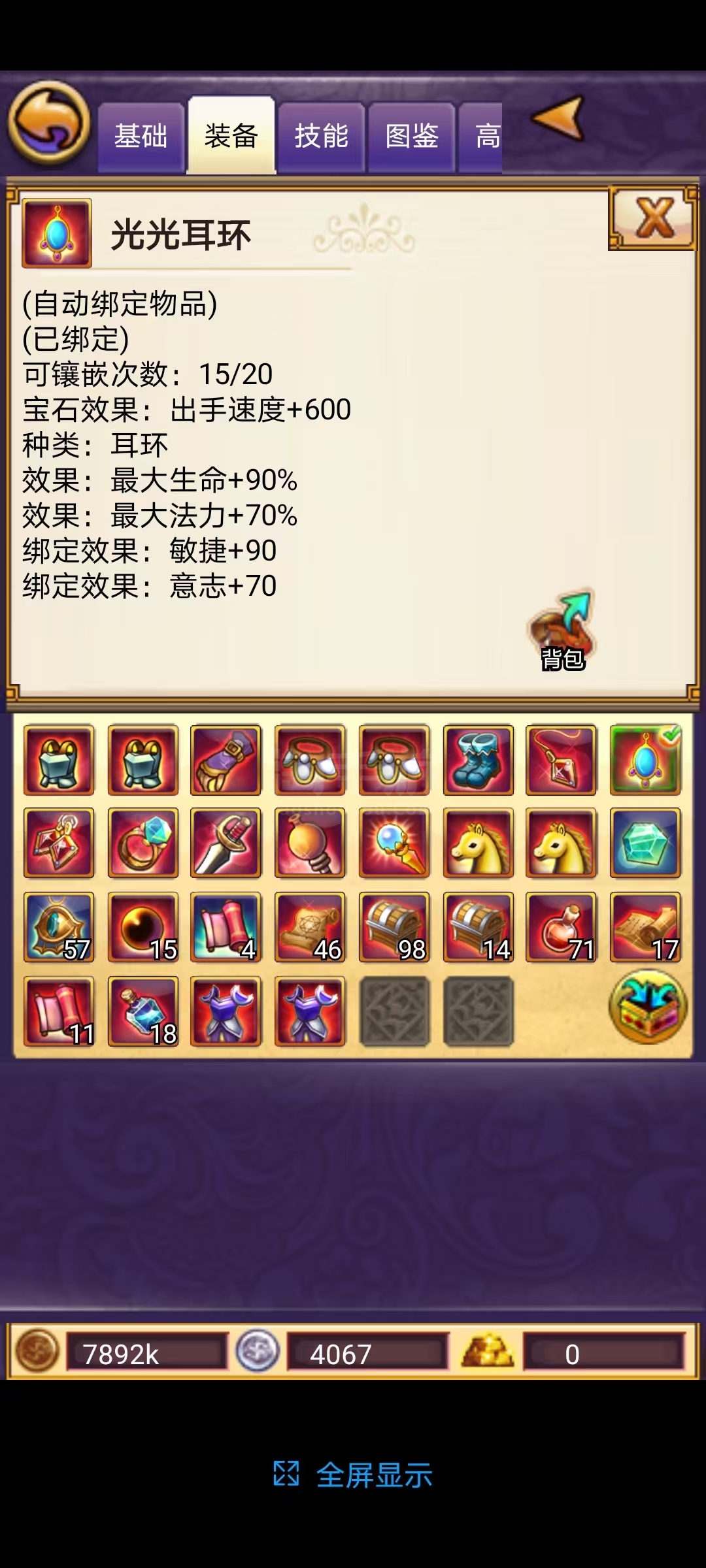Switch to the 基础 tab
The height and width of the screenshot is (1568, 706).
(x=141, y=137)
